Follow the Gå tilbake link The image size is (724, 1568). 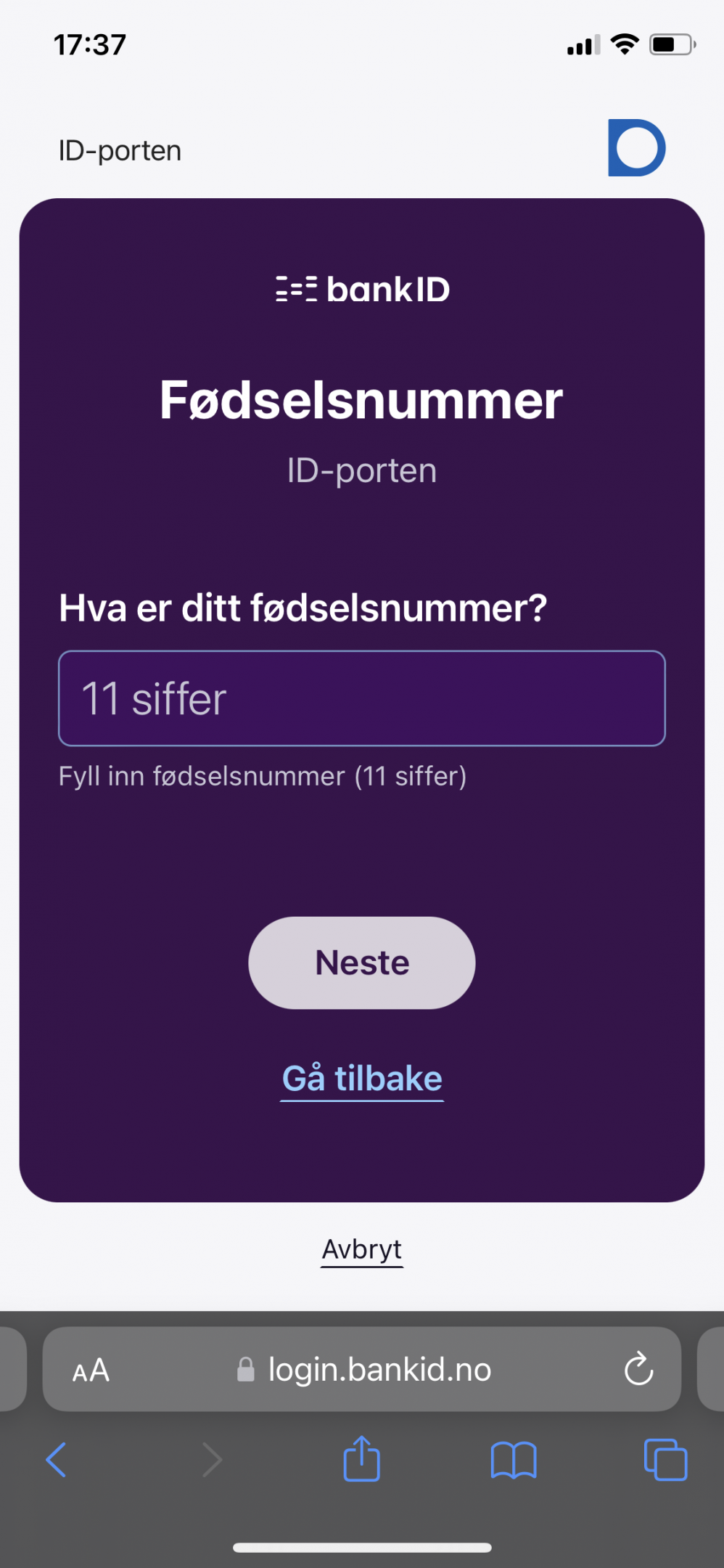click(362, 1079)
